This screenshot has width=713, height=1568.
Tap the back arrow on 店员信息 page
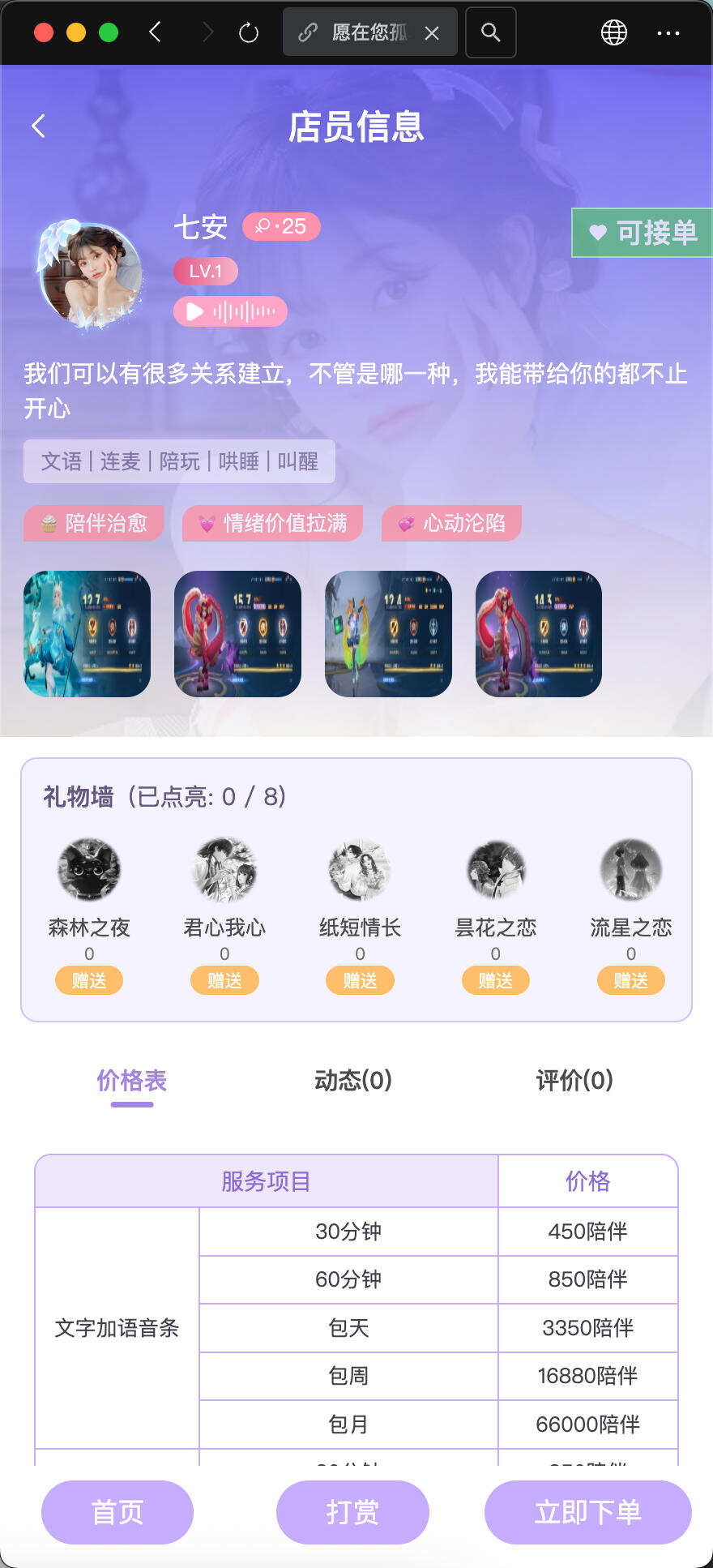click(36, 126)
